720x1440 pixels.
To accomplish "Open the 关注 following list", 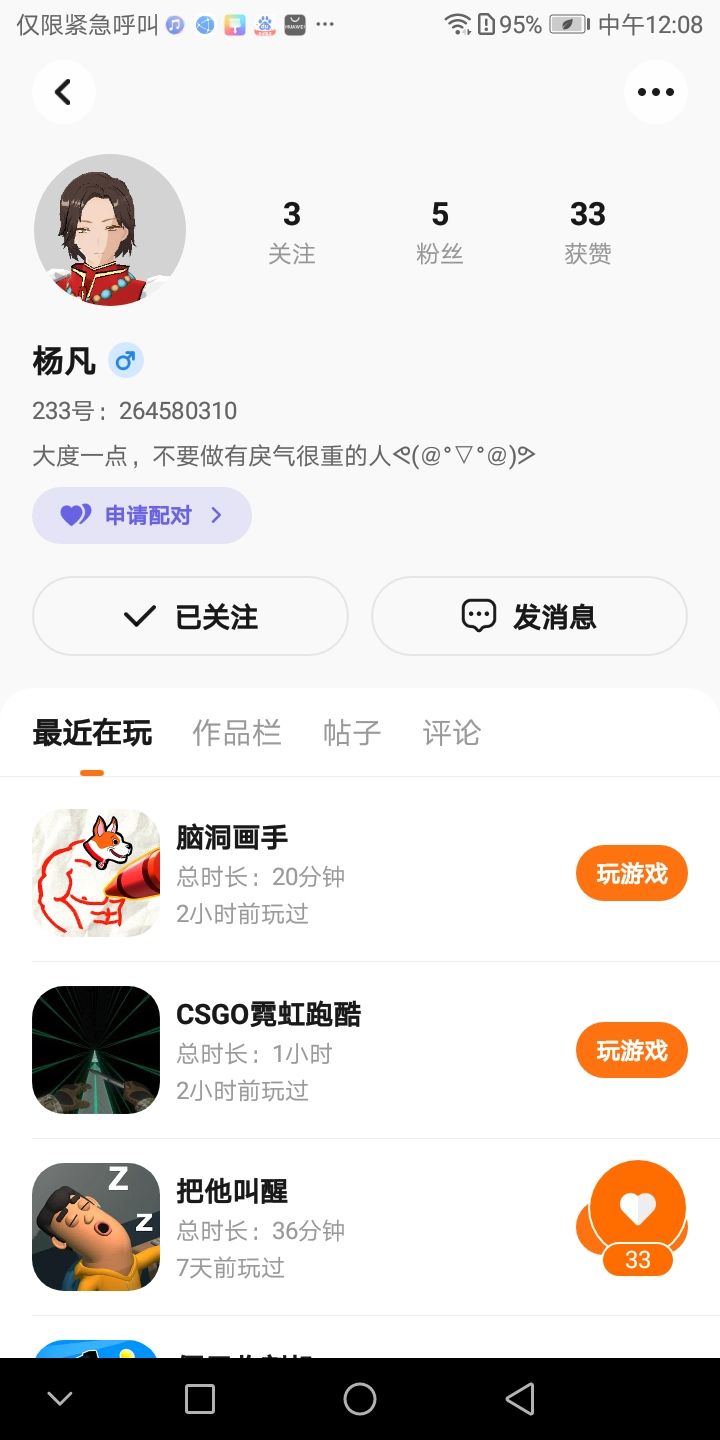I will click(x=291, y=231).
